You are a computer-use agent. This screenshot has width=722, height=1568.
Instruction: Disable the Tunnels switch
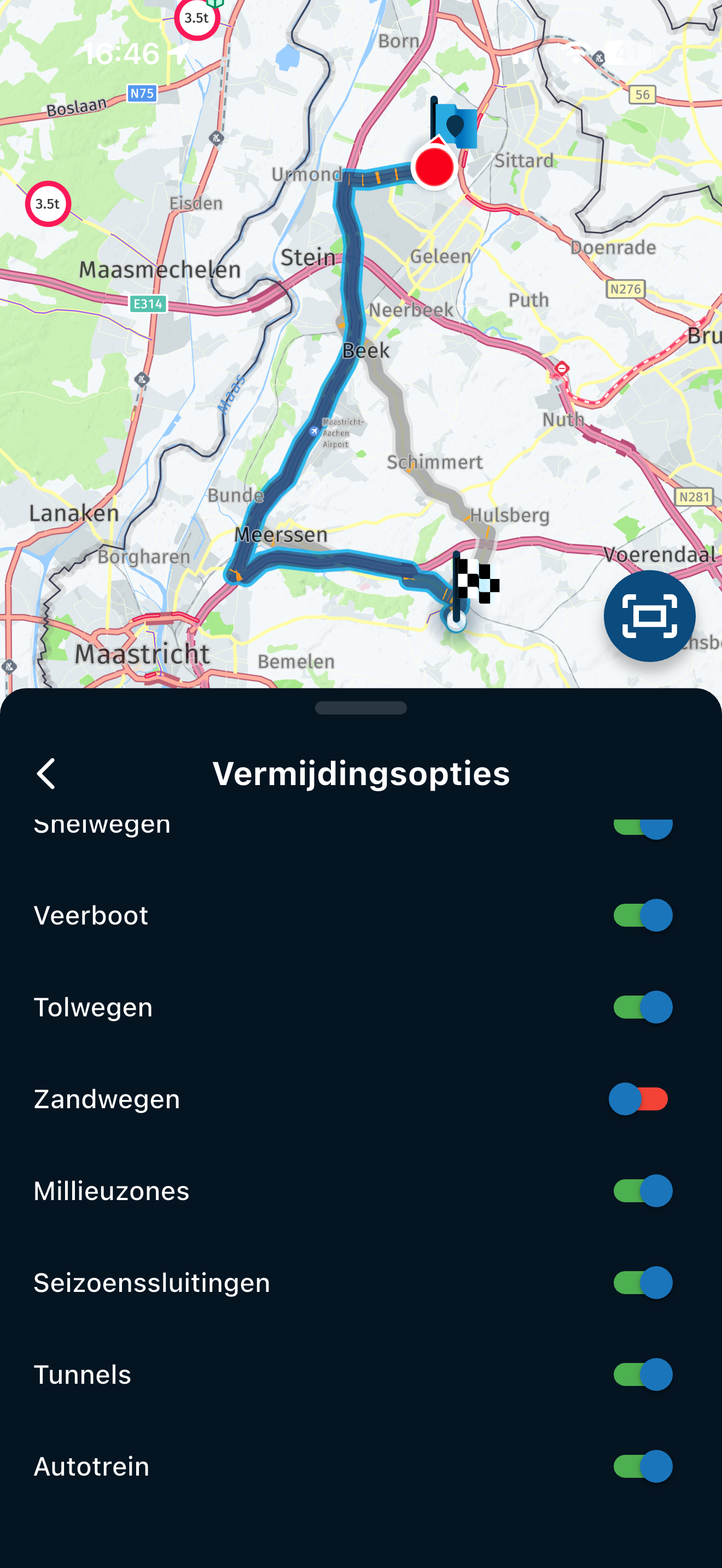point(642,1374)
